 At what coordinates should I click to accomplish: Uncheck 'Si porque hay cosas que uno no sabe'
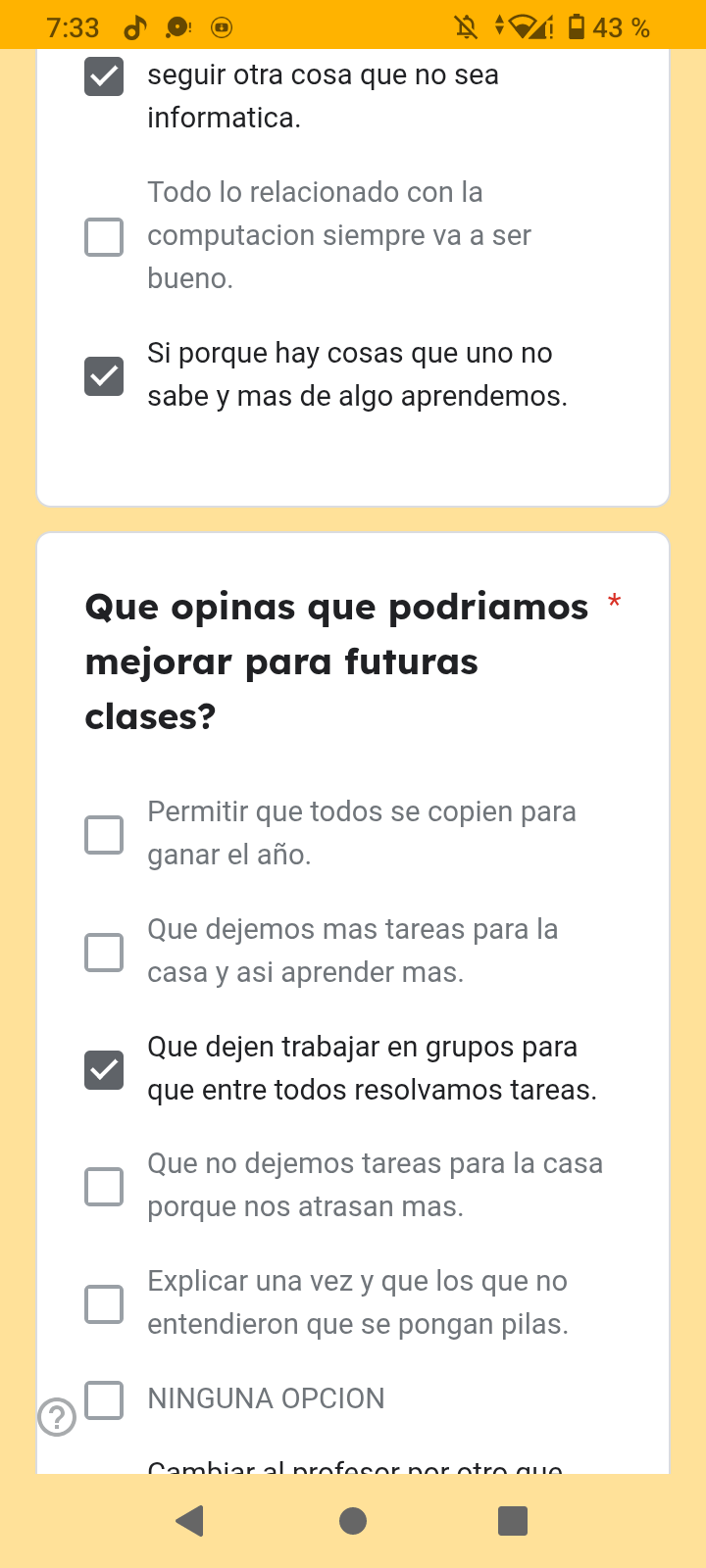point(104,375)
